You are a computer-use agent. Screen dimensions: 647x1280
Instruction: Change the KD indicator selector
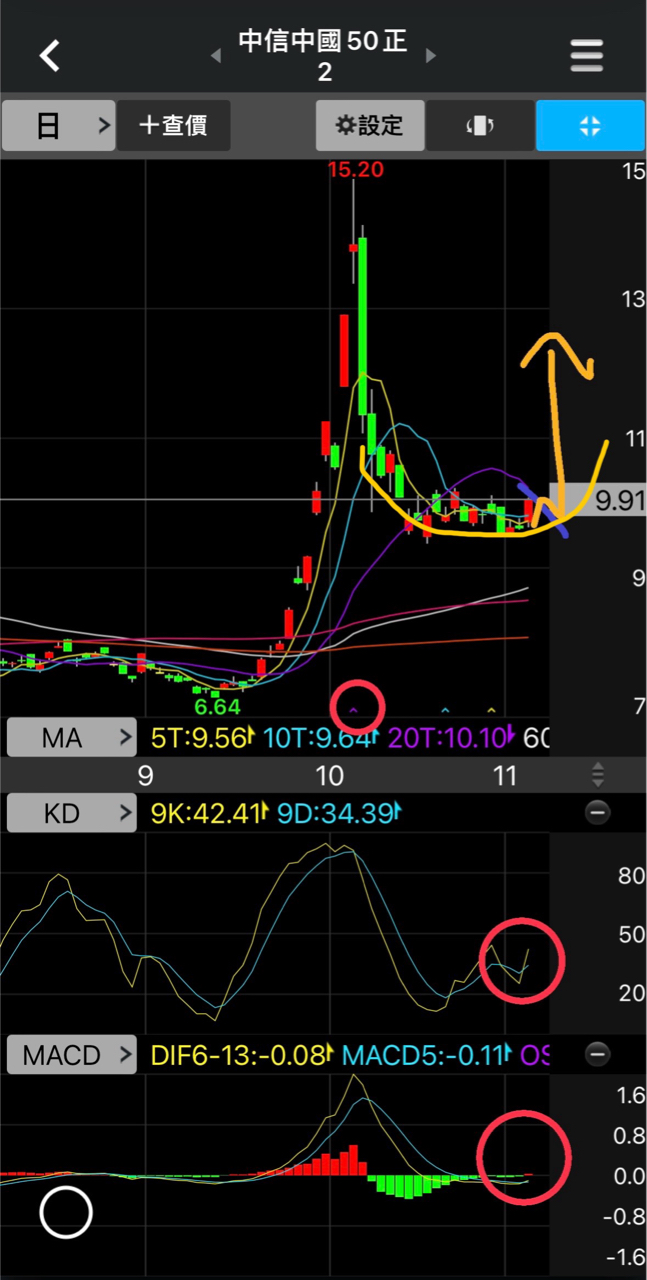pyautogui.click(x=72, y=813)
